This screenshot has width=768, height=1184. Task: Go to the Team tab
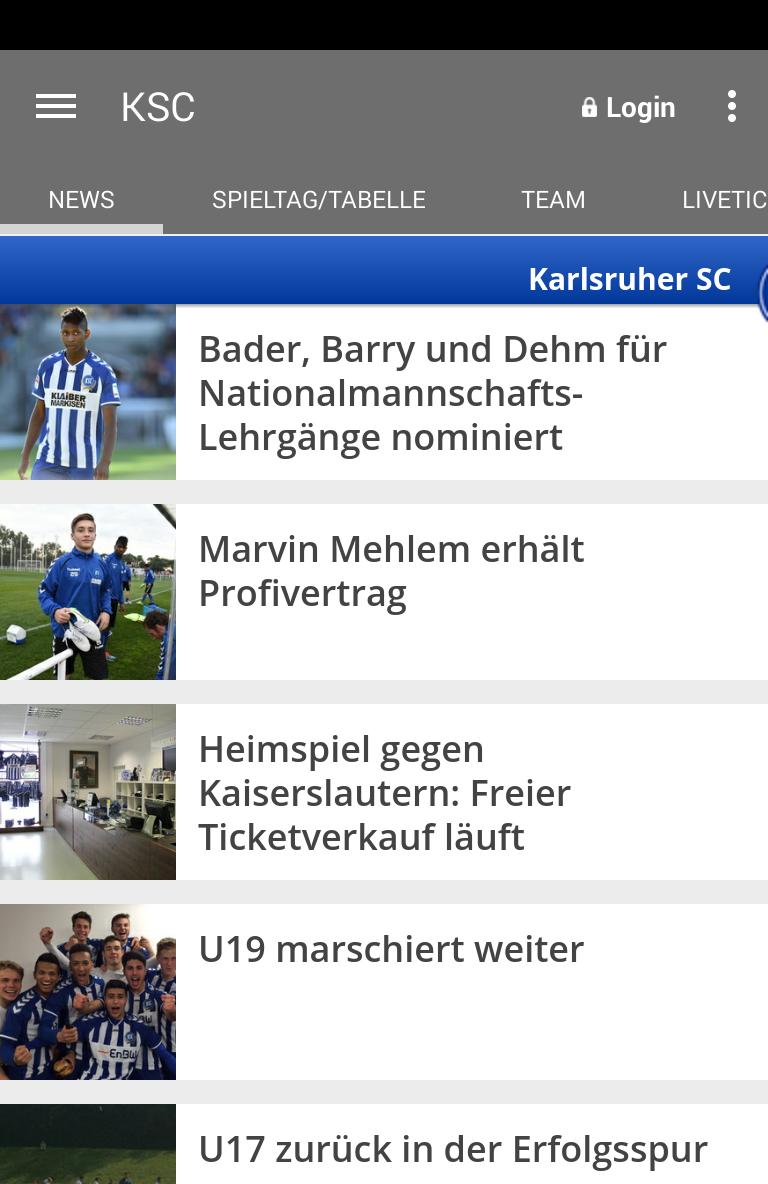click(x=553, y=200)
